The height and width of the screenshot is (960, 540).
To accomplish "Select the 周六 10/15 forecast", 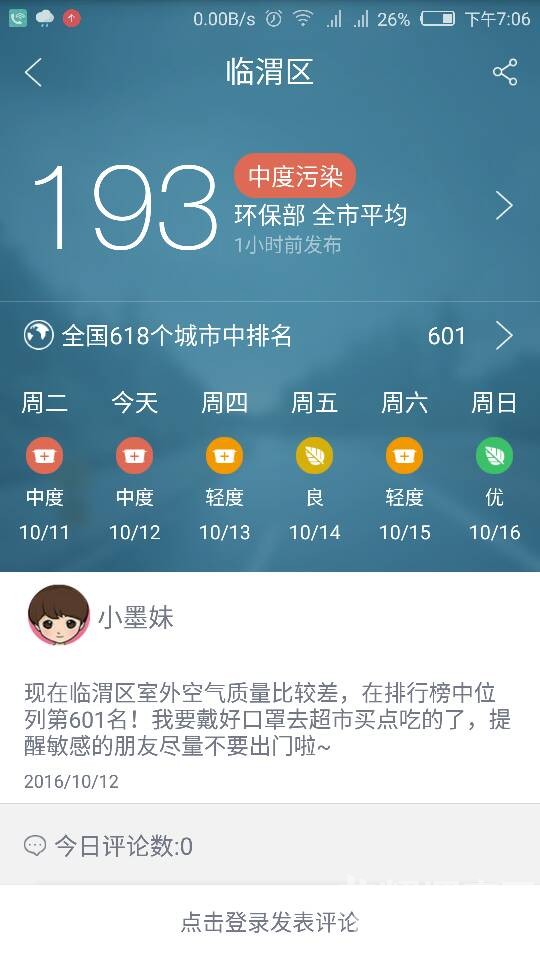I will pos(405,467).
